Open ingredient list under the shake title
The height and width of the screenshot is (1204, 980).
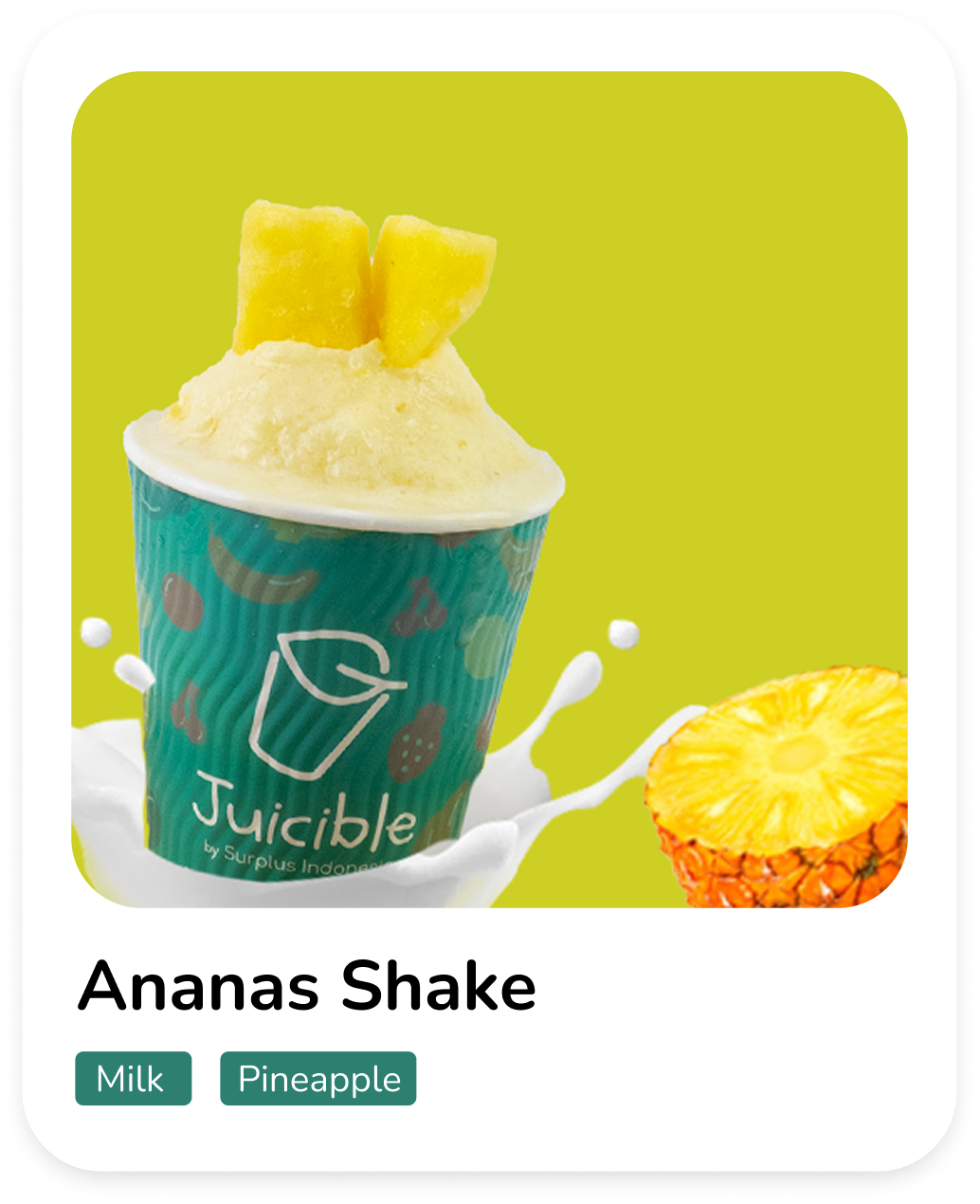[x=227, y=1078]
